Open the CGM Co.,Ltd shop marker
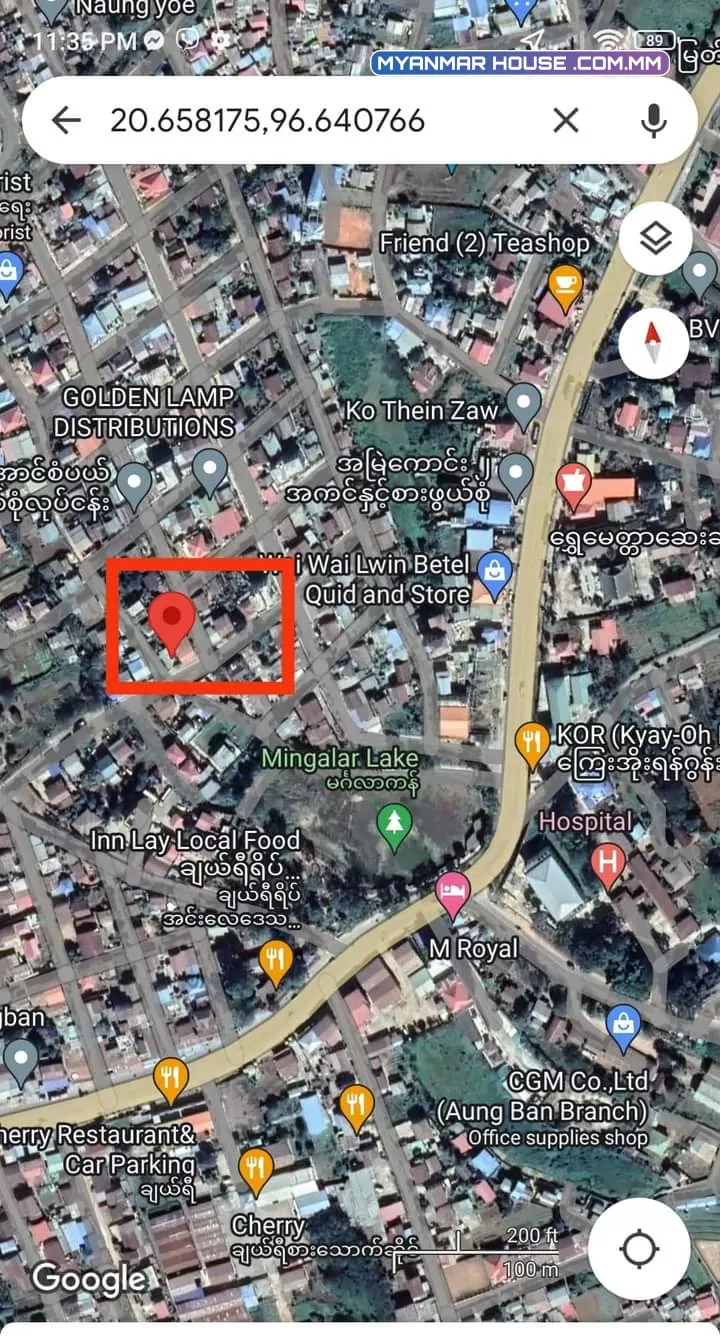Screen dimensions: 720x1337 [624, 1029]
